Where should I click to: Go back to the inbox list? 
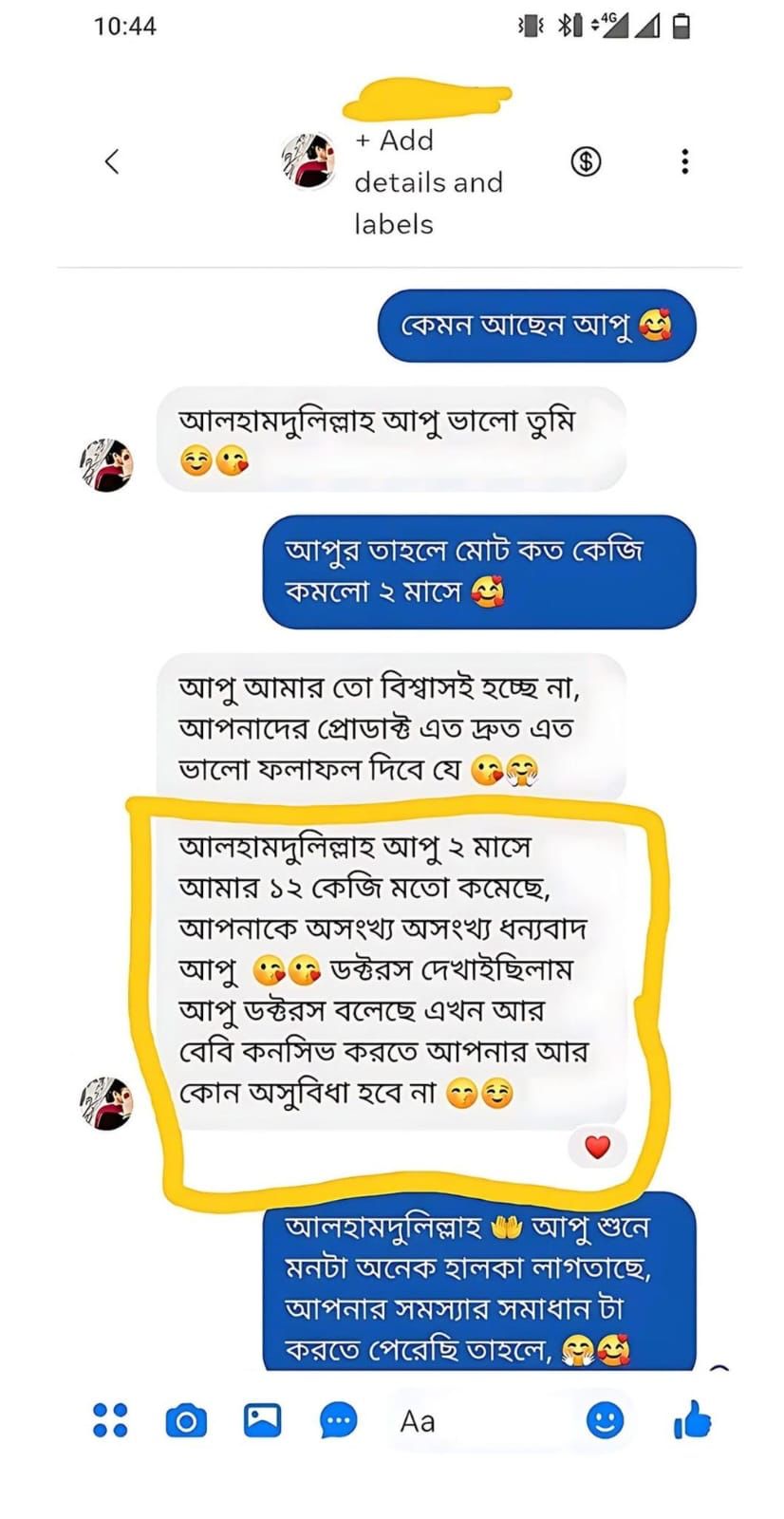[112, 161]
